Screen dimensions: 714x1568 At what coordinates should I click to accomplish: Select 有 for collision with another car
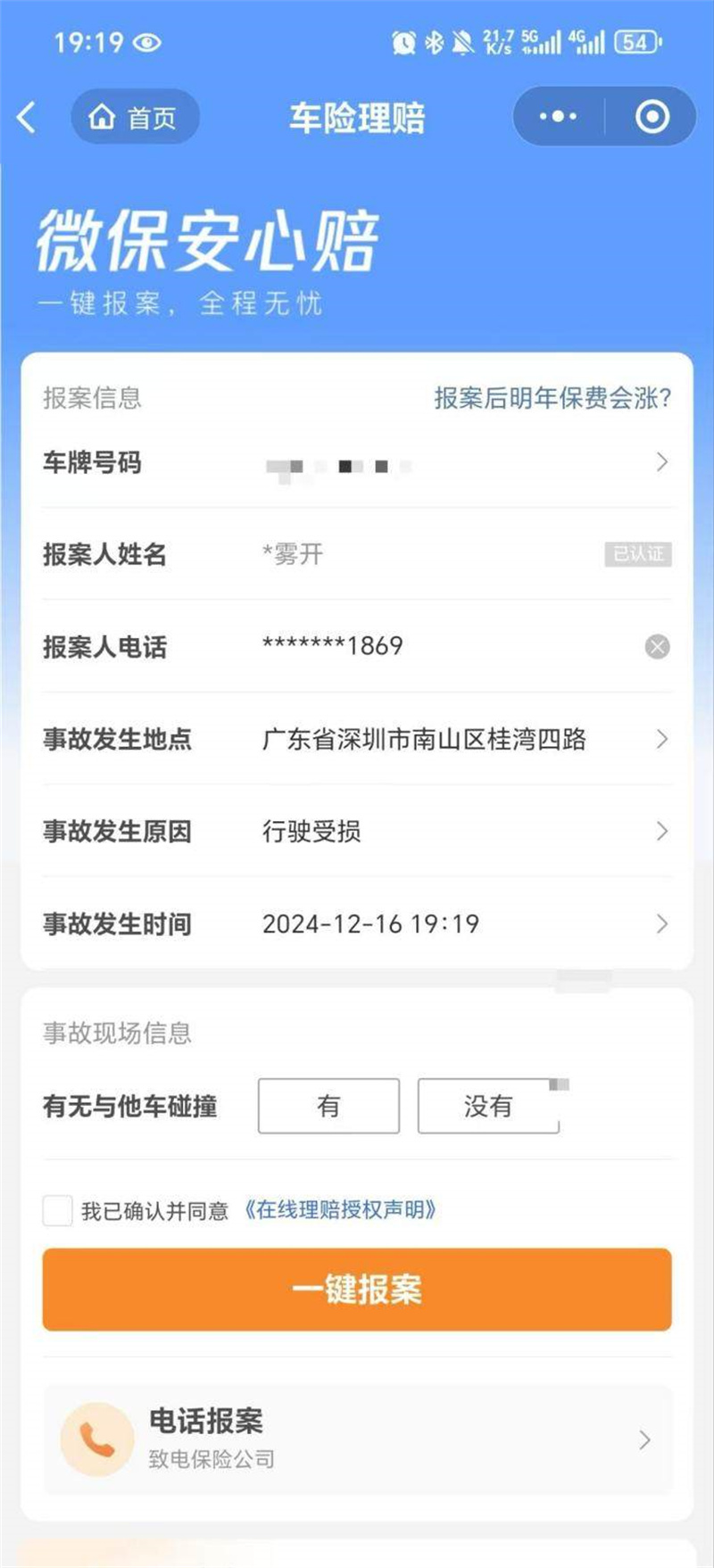[x=328, y=1107]
